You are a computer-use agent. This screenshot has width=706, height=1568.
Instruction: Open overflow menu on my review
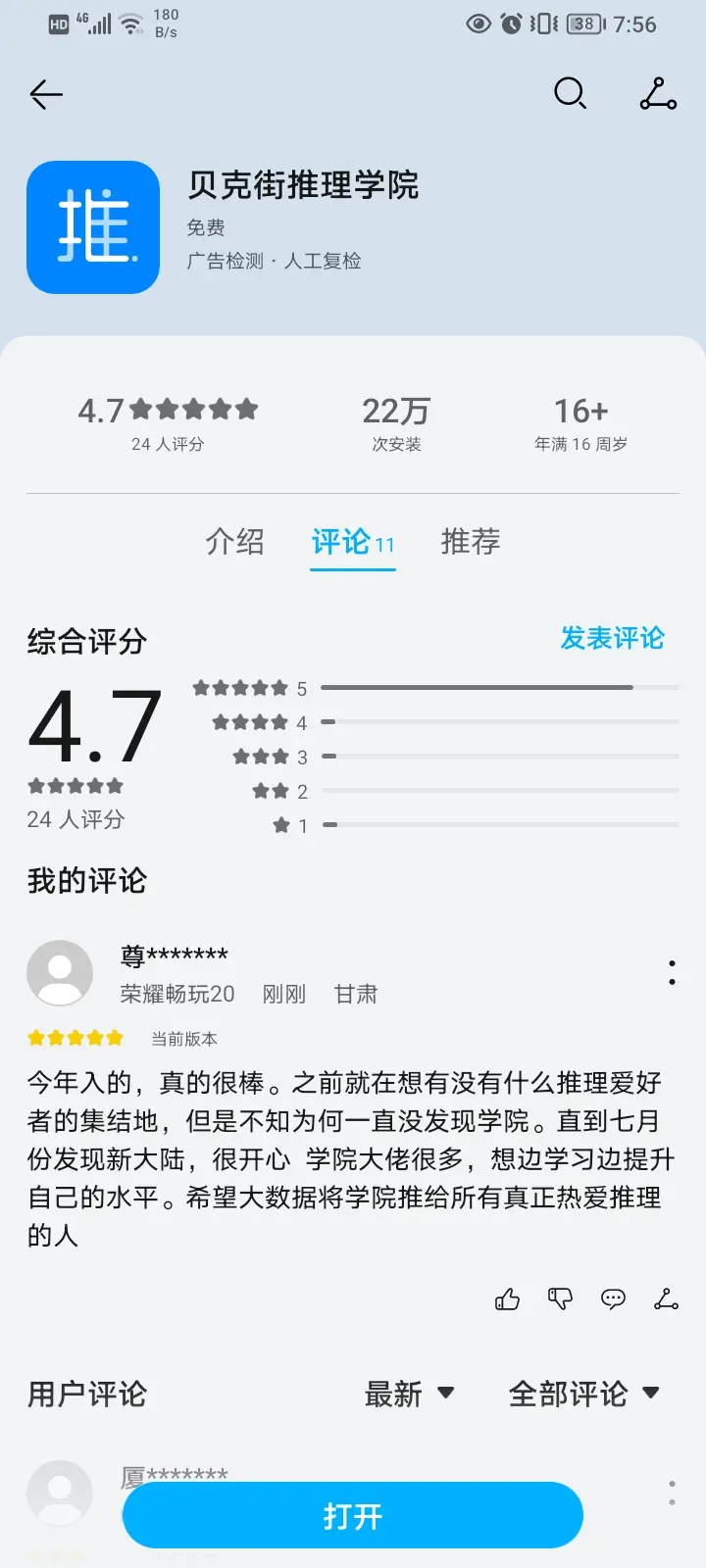672,973
